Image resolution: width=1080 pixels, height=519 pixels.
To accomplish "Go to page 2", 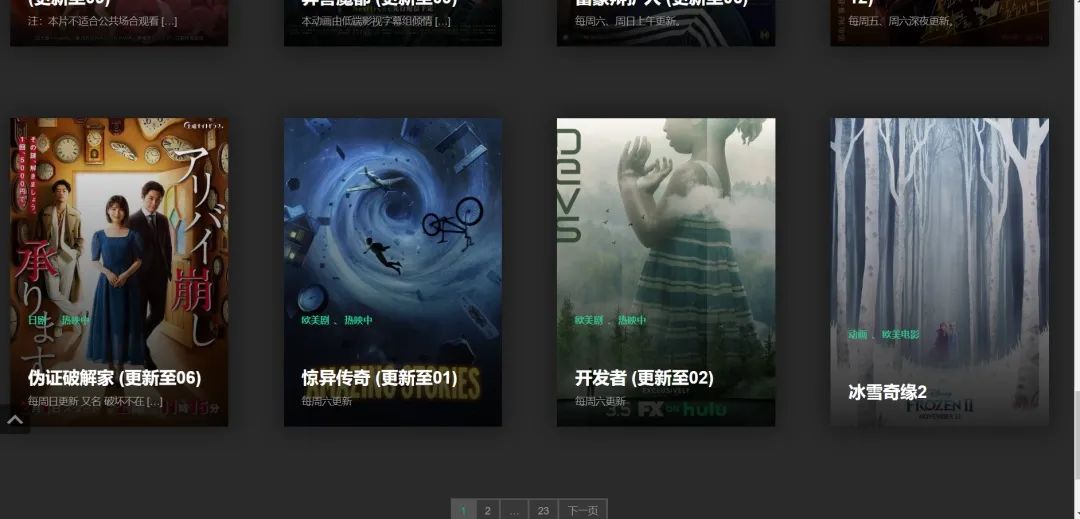I will point(487,510).
